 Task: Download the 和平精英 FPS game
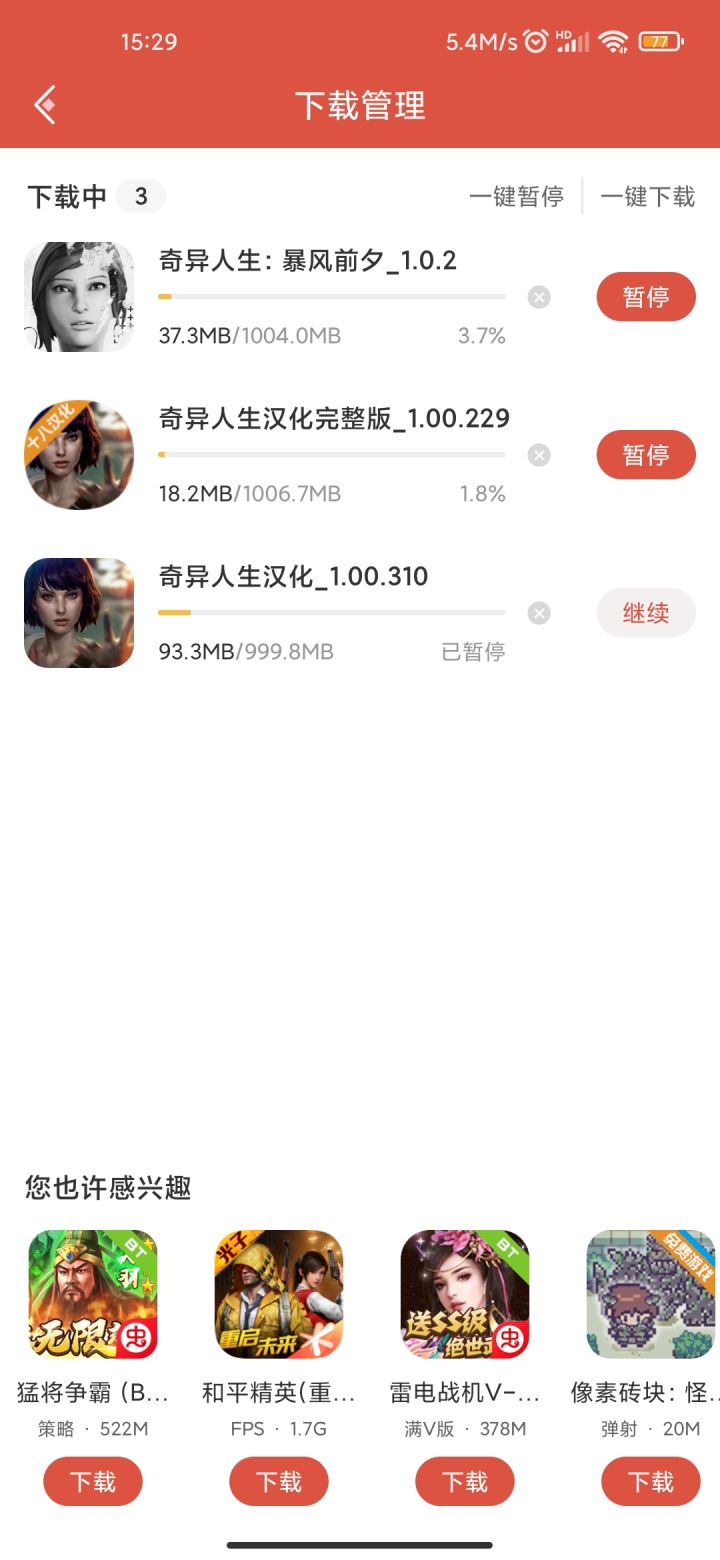279,1481
